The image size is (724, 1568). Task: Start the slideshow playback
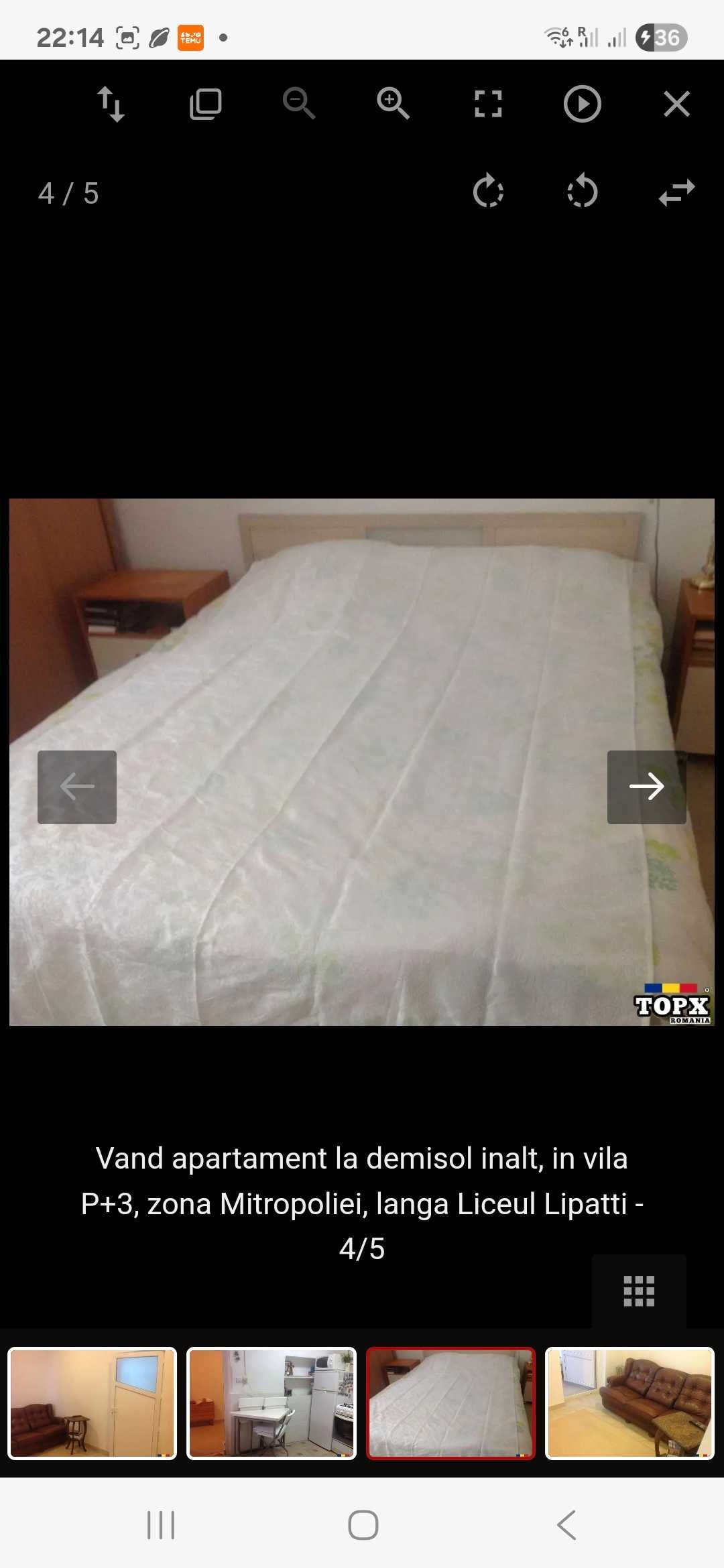[x=582, y=104]
